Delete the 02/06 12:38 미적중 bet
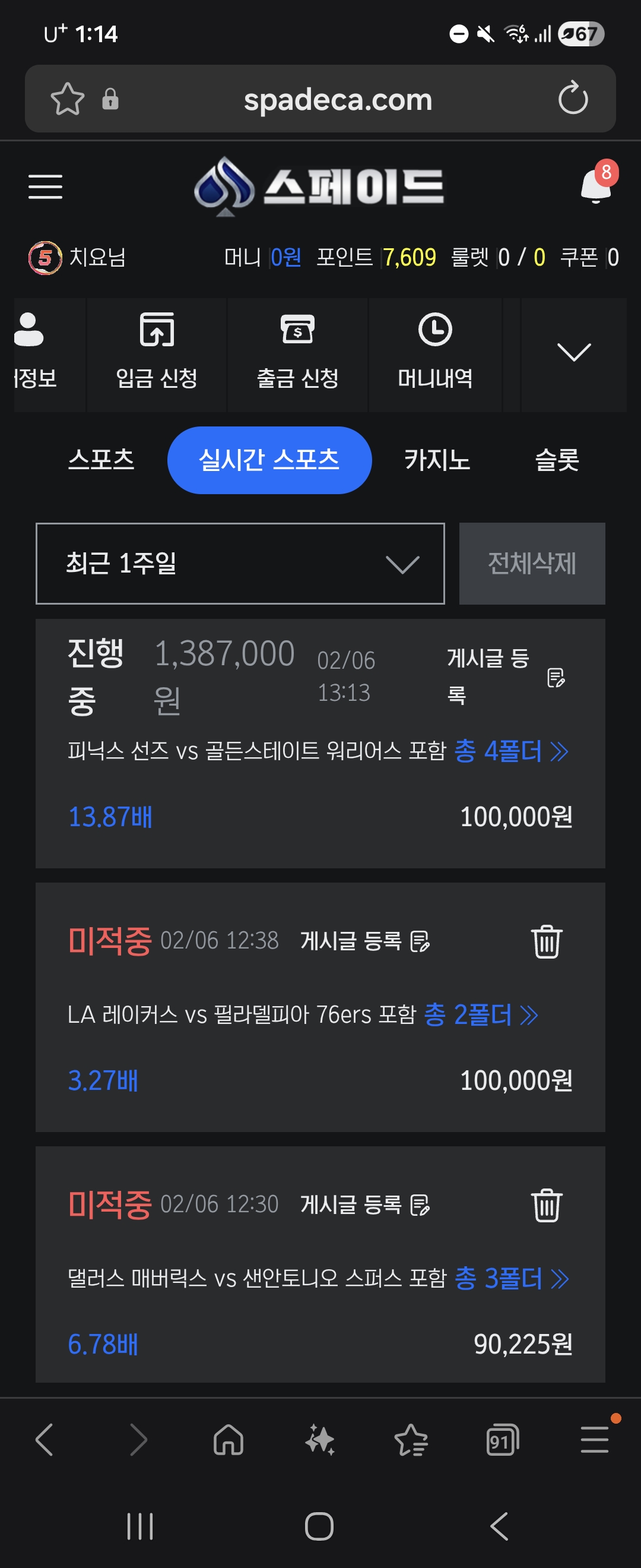641x1568 pixels. tap(546, 941)
